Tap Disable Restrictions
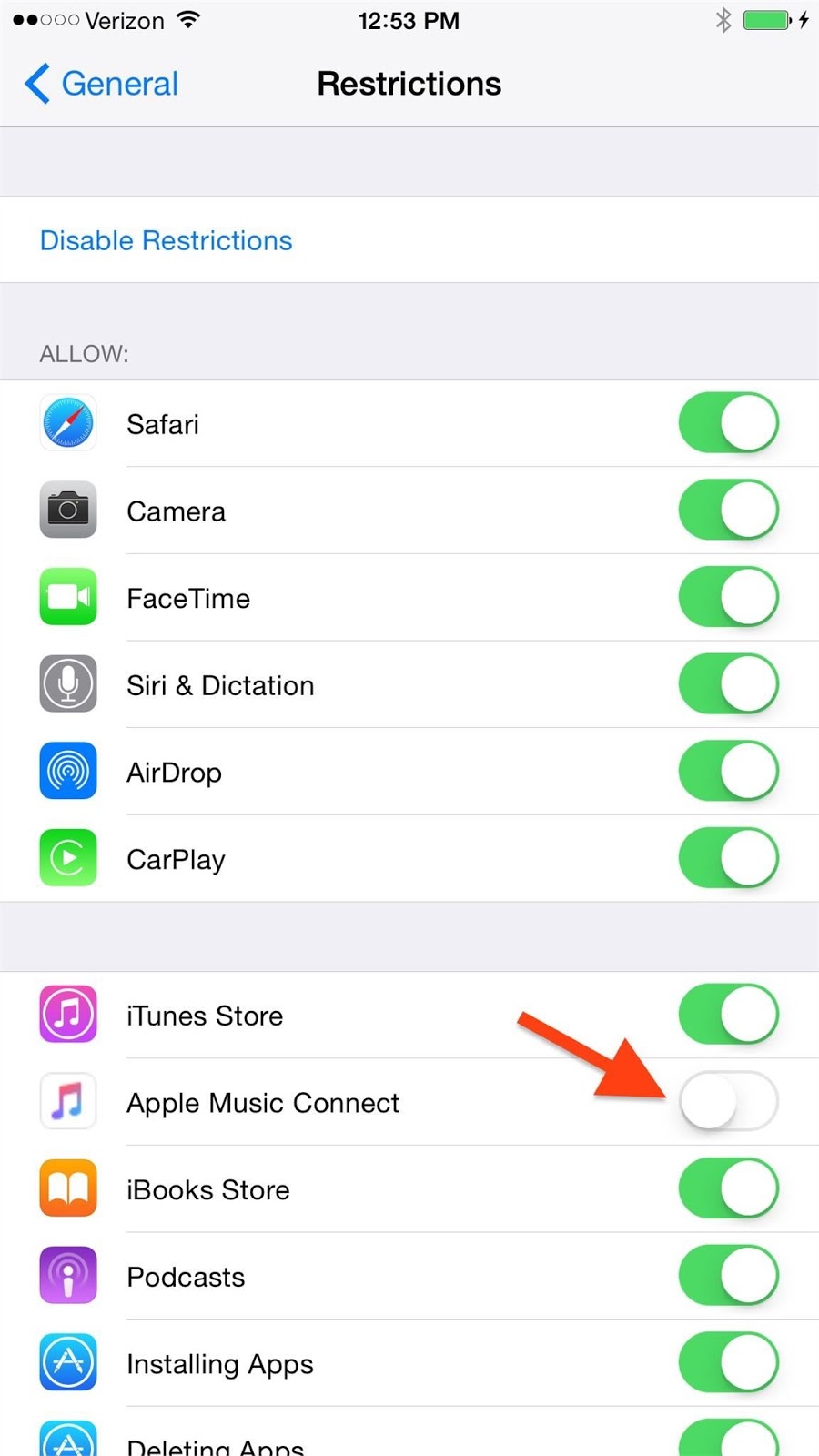This screenshot has height=1456, width=819. point(166,240)
